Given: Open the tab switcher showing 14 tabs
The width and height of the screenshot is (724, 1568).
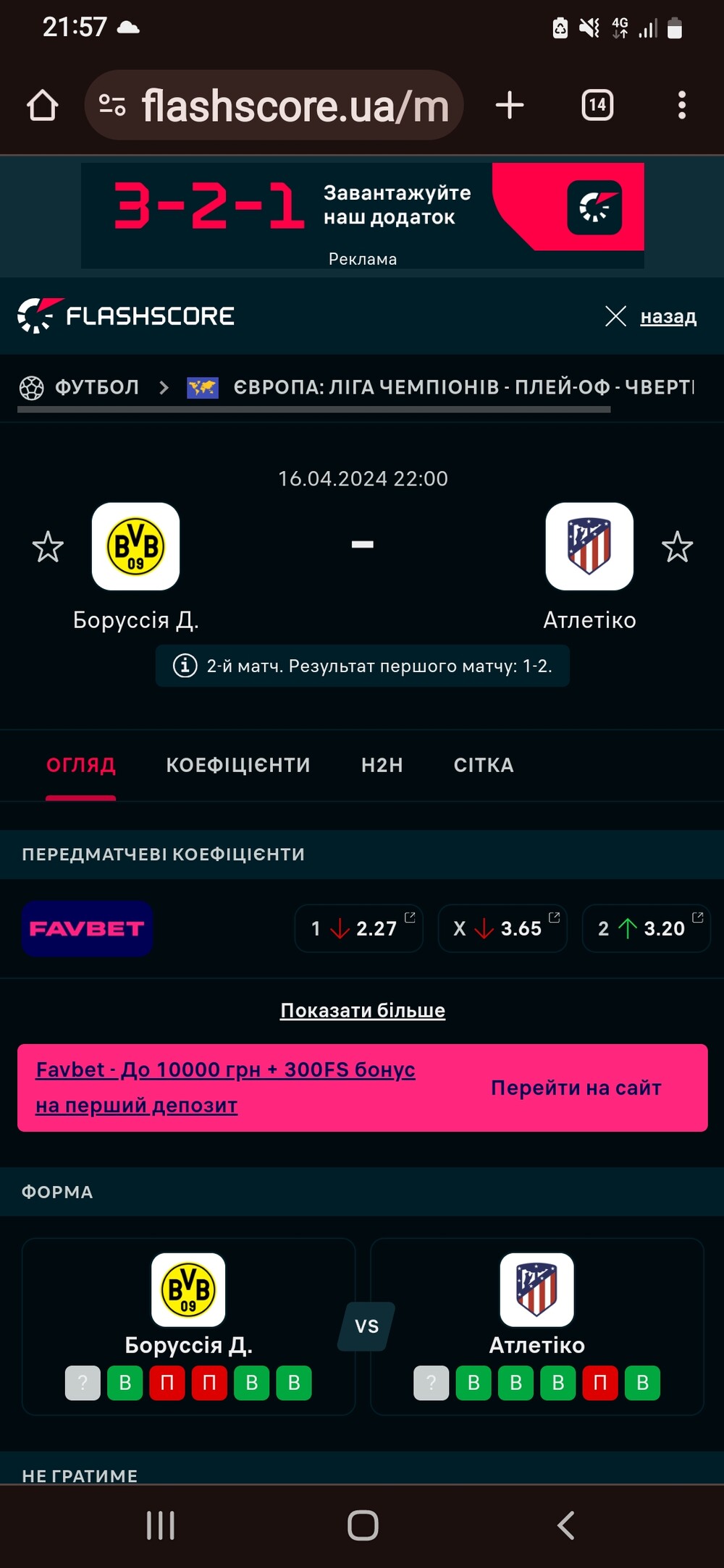Looking at the screenshot, I should coord(597,106).
